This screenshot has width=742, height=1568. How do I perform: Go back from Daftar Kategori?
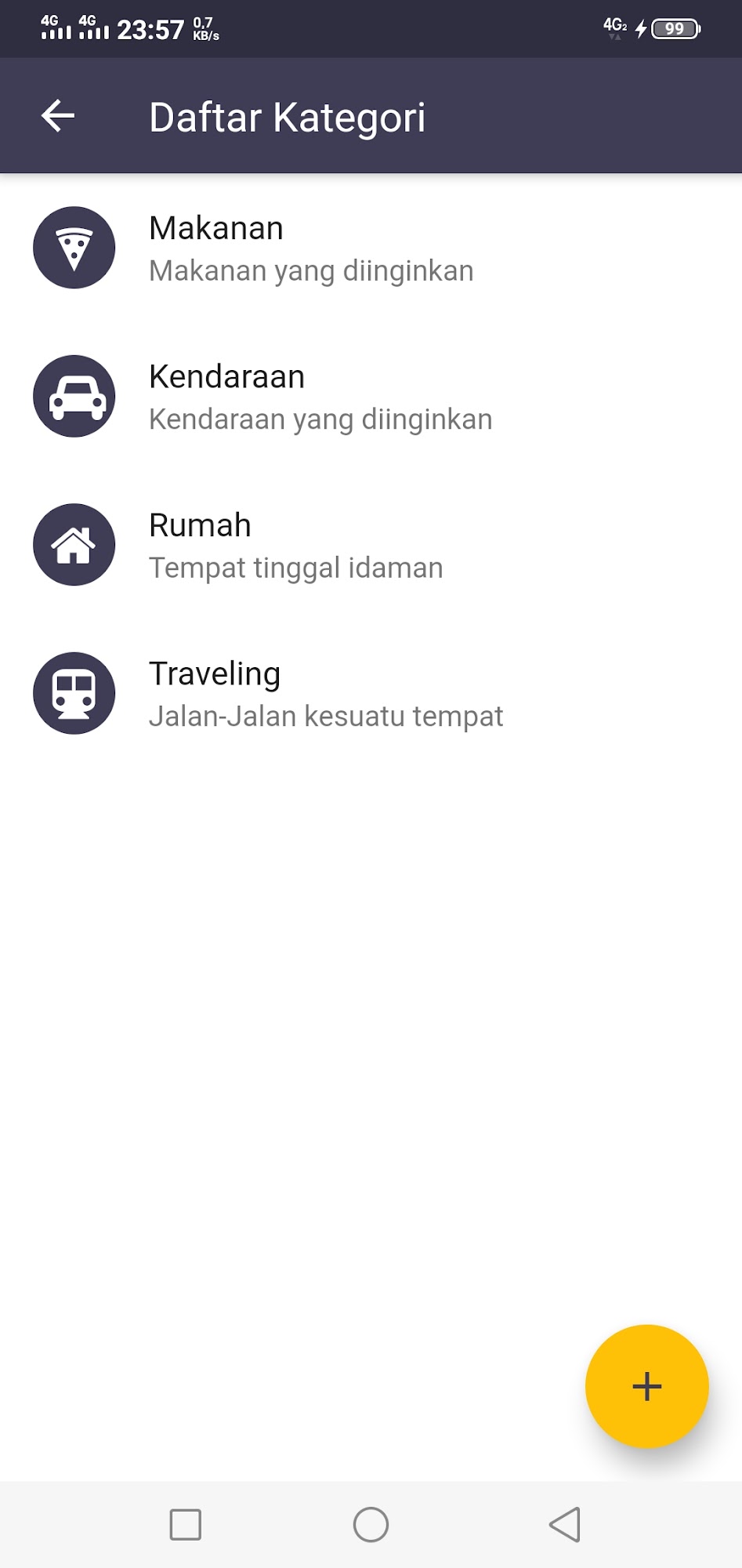pyautogui.click(x=58, y=116)
